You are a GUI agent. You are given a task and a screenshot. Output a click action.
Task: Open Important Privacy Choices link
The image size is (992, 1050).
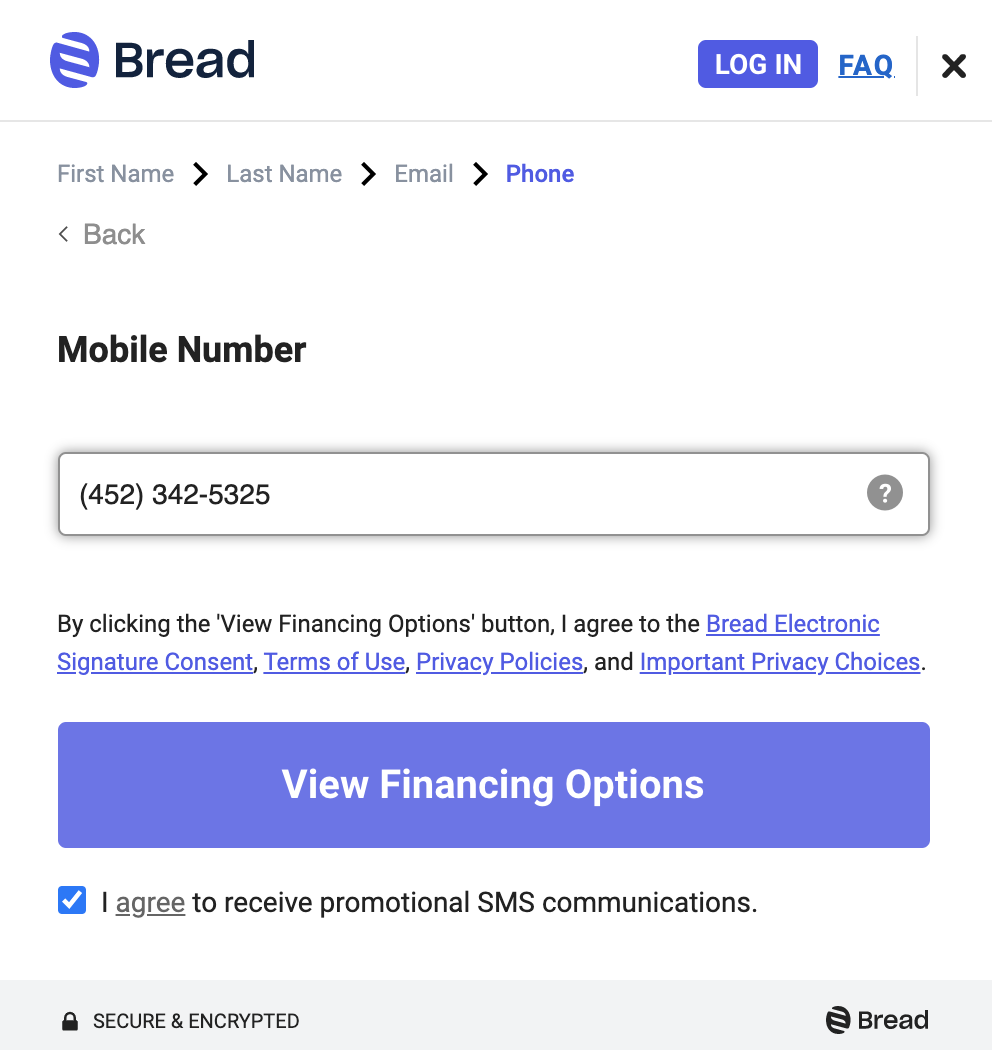(779, 662)
